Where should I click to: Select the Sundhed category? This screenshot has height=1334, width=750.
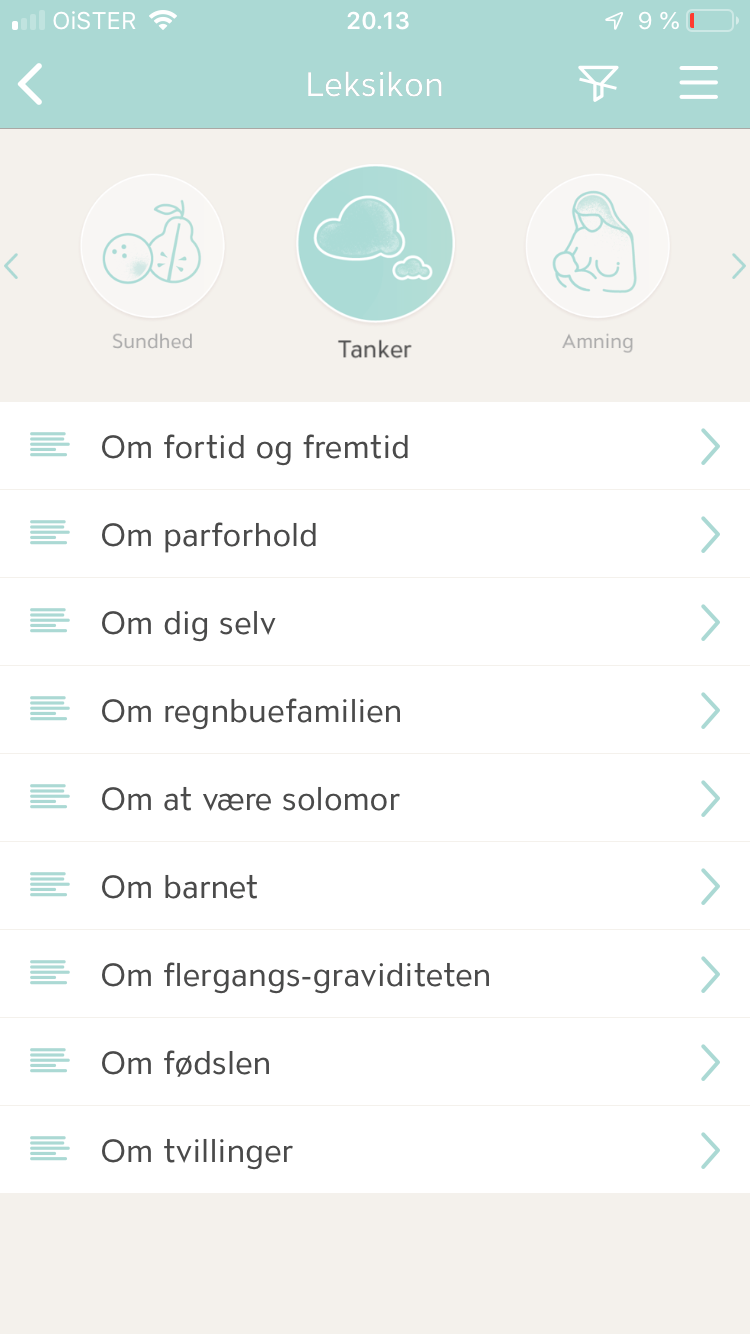click(x=152, y=246)
